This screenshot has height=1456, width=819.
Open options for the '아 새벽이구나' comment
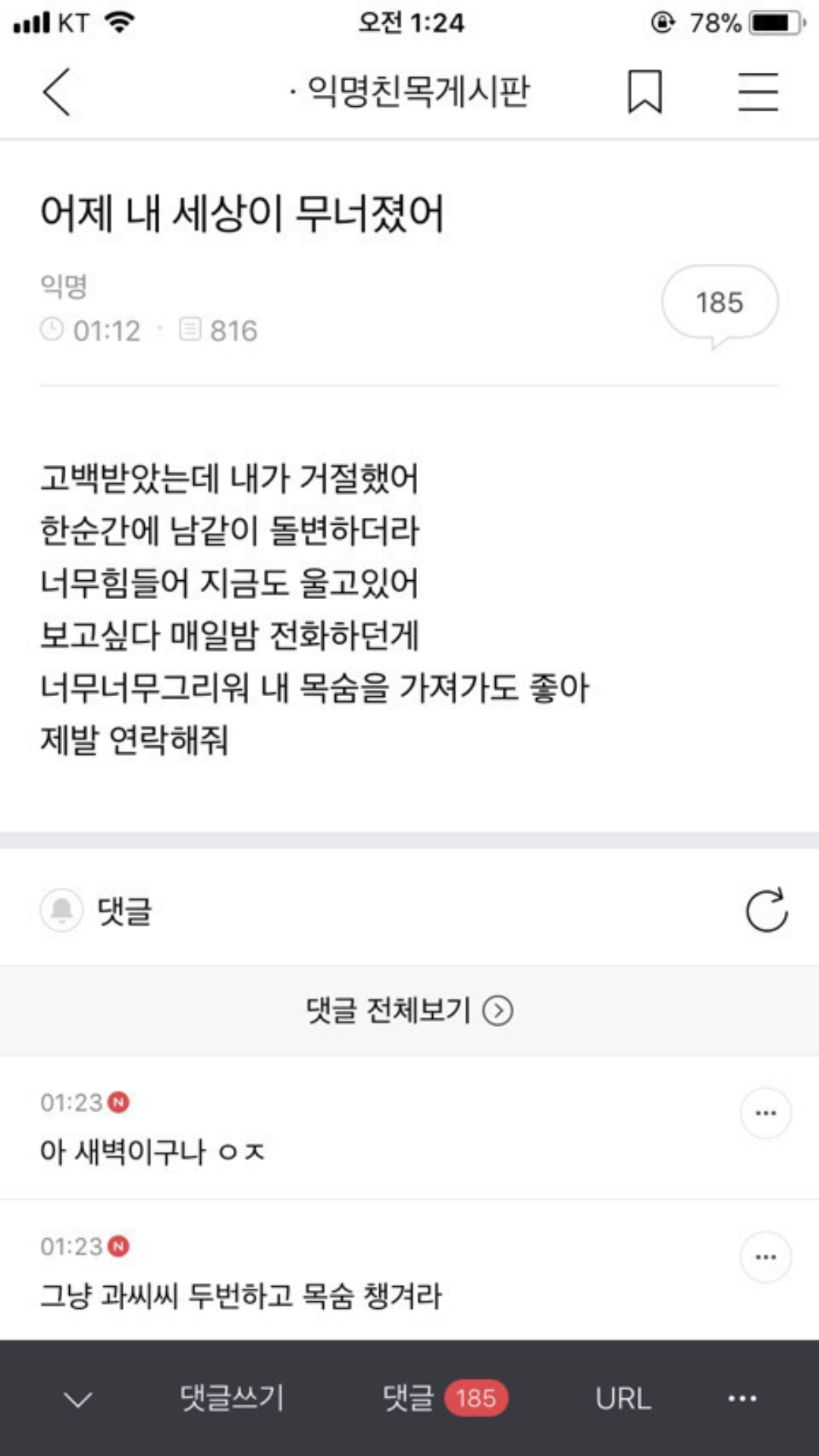766,1113
